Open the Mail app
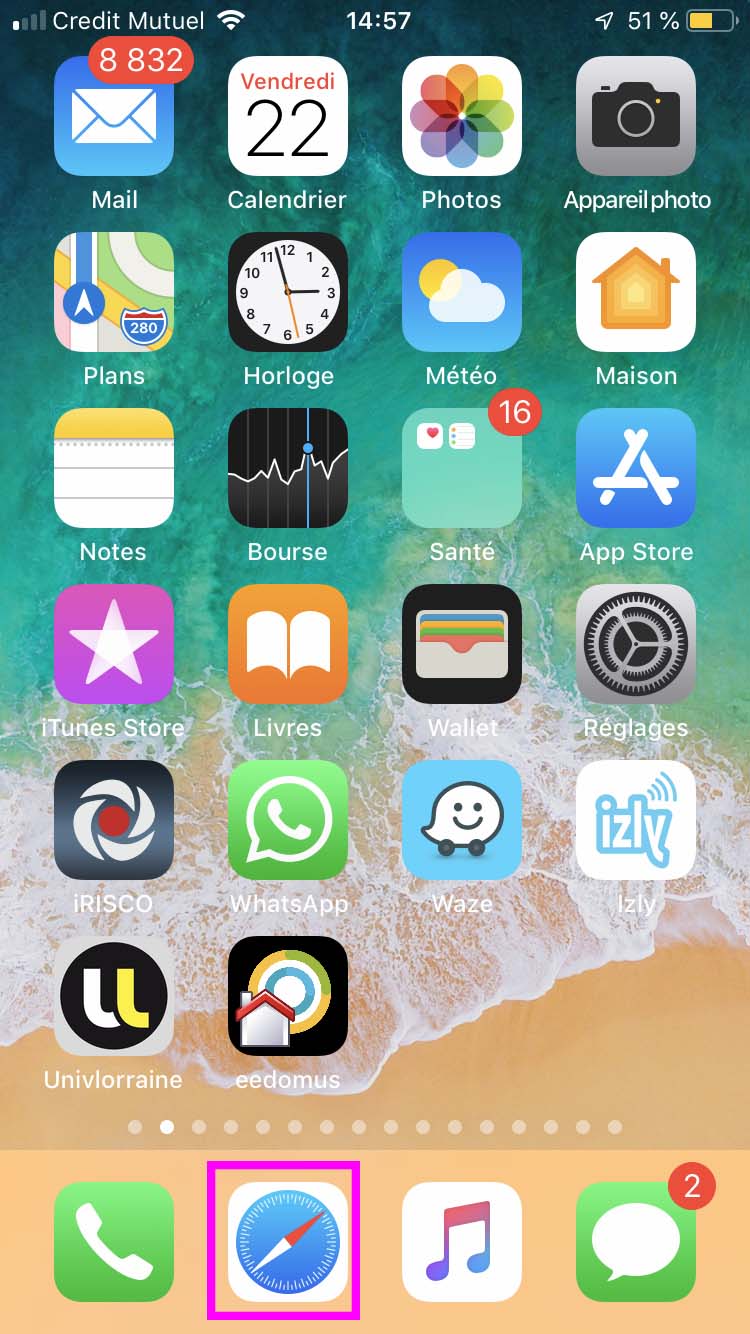 pyautogui.click(x=114, y=116)
